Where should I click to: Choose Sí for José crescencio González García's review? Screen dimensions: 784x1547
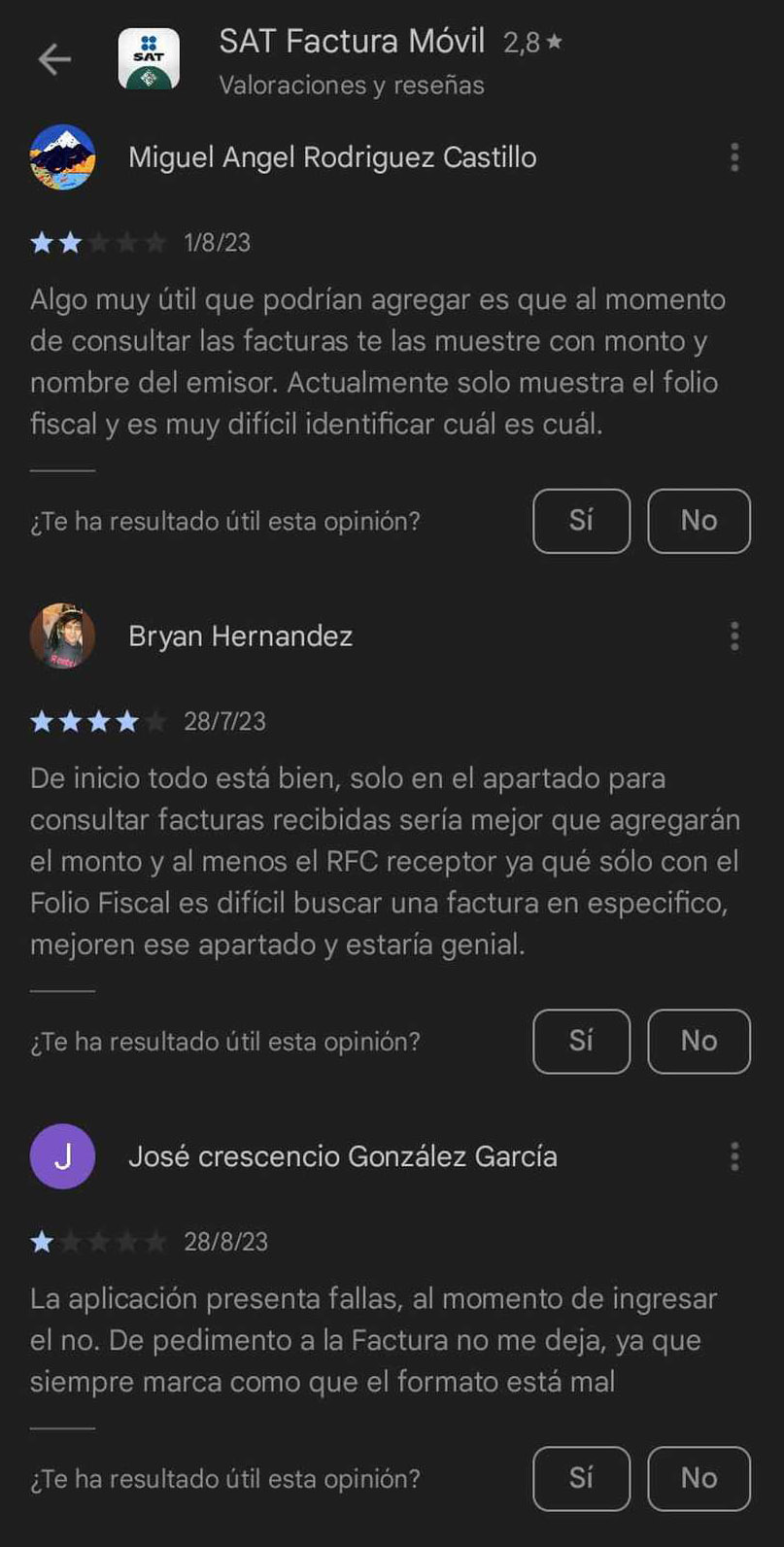pos(581,1478)
